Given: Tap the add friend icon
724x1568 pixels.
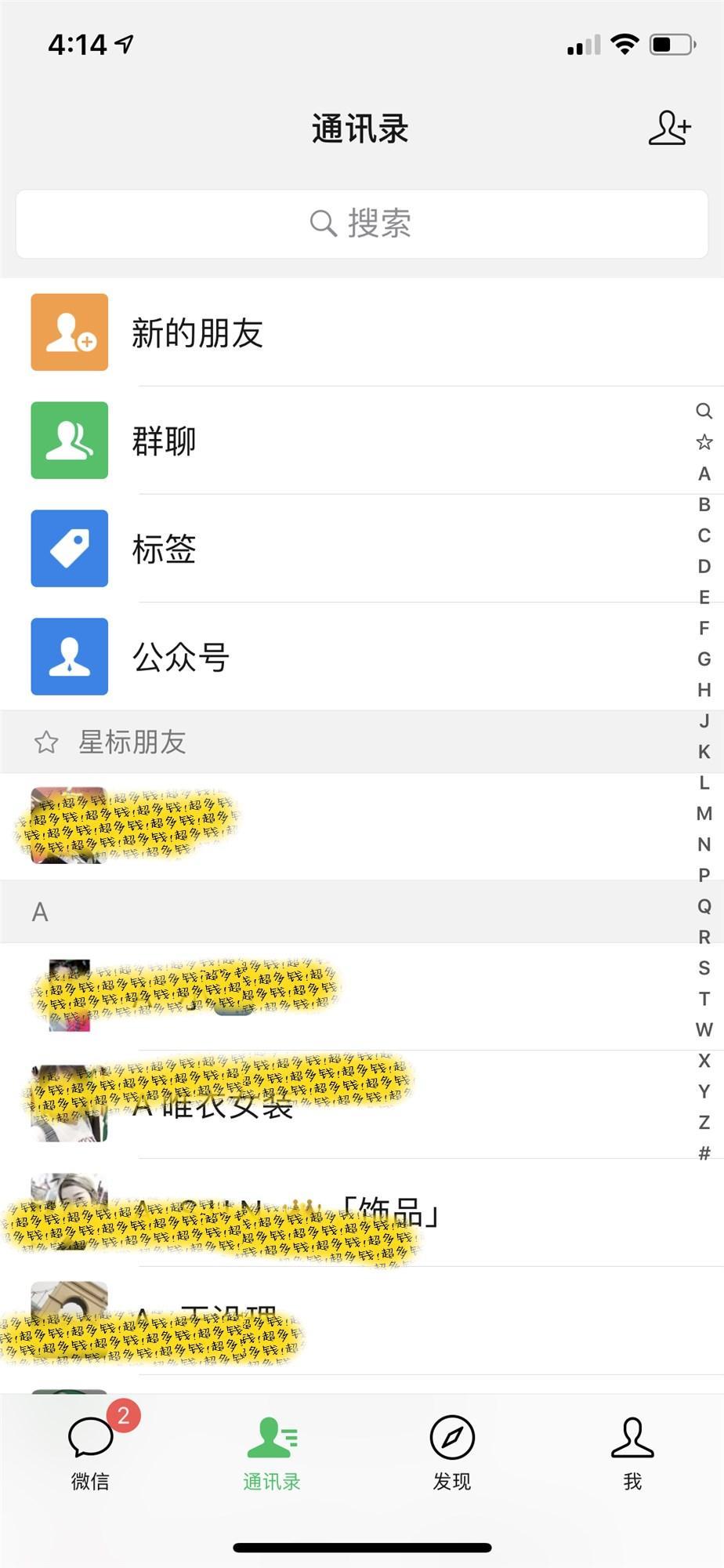Looking at the screenshot, I should click(x=669, y=128).
